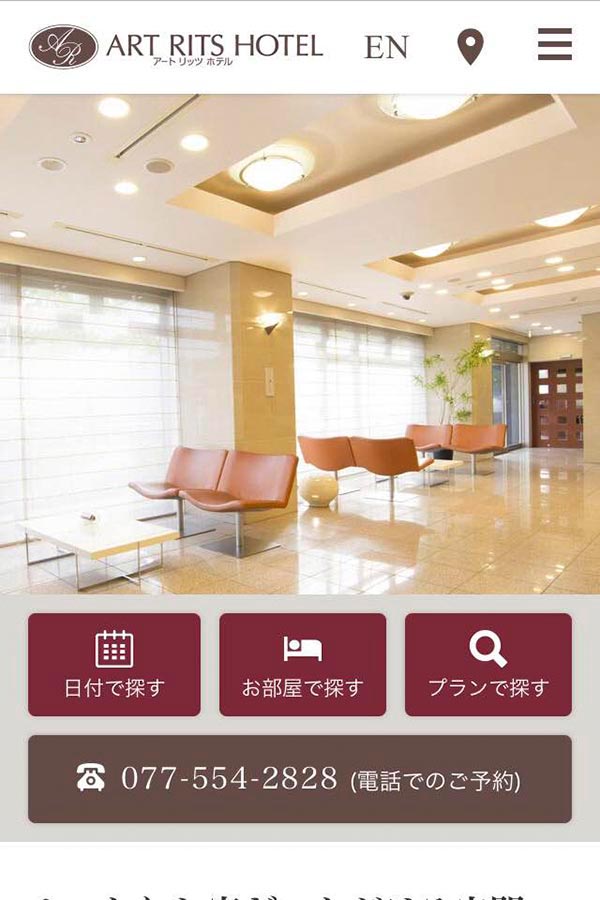Open the location map pin

coord(470,46)
